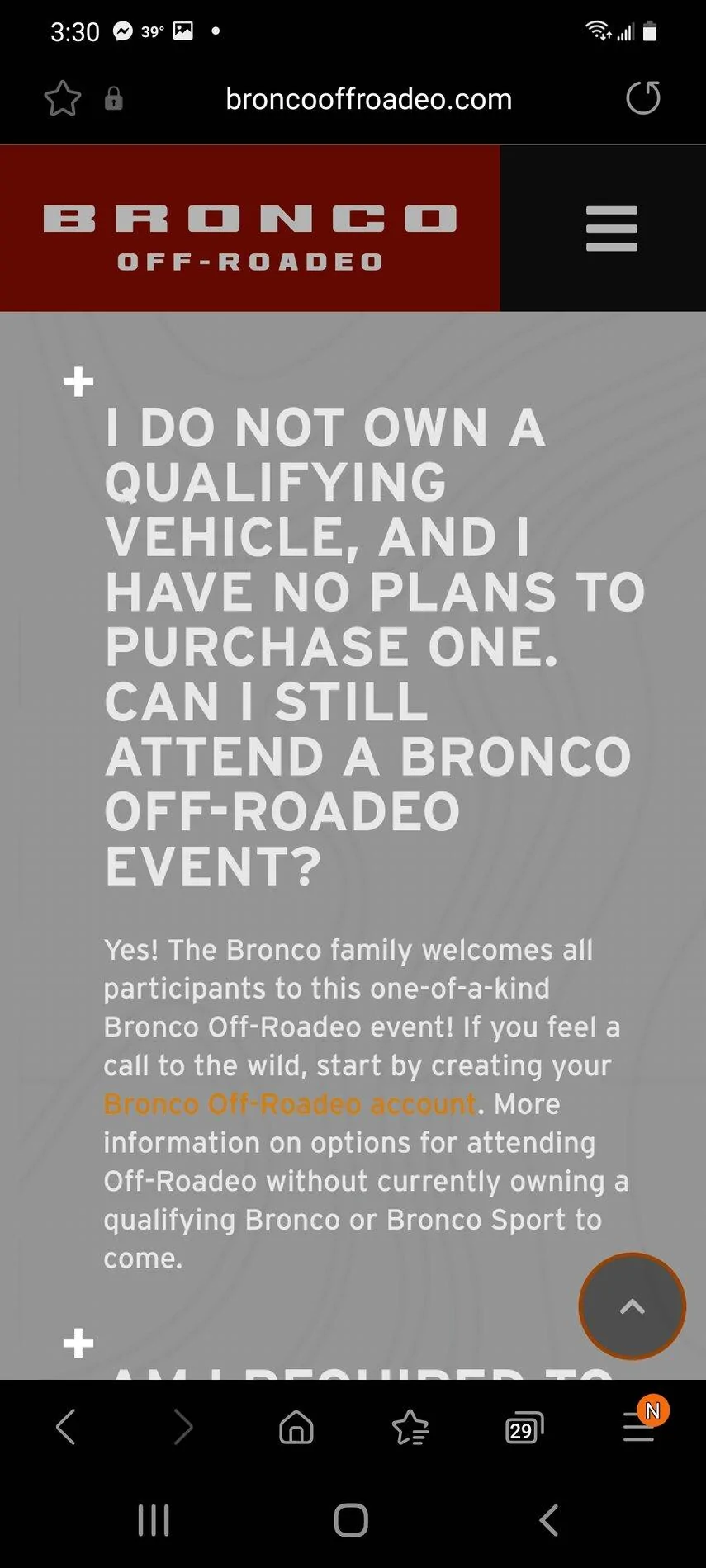Open the browser tools menu
Screen dimensions: 706x1568
[x=639, y=1427]
